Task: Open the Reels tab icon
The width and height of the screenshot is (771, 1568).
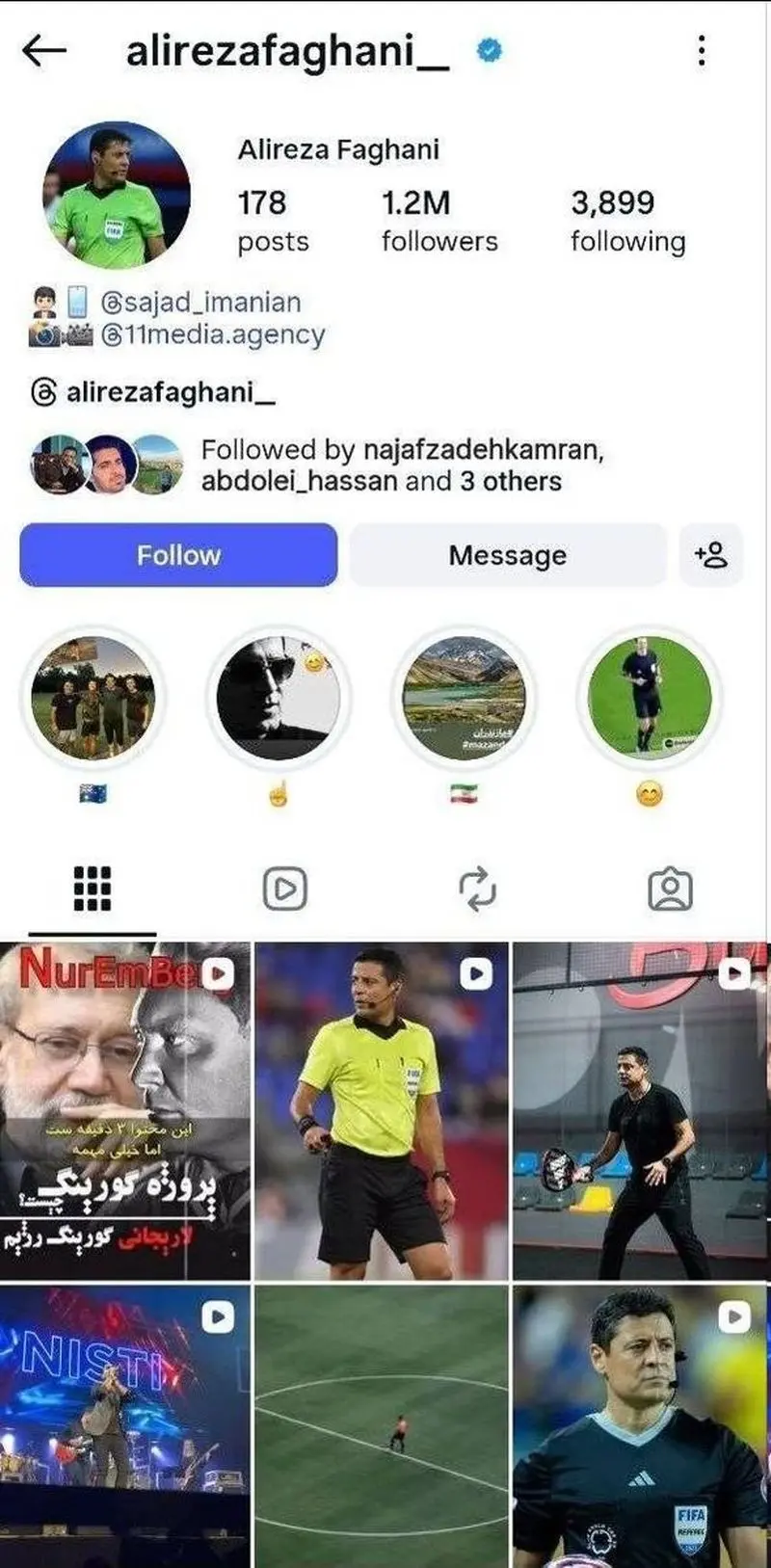Action: [283, 889]
